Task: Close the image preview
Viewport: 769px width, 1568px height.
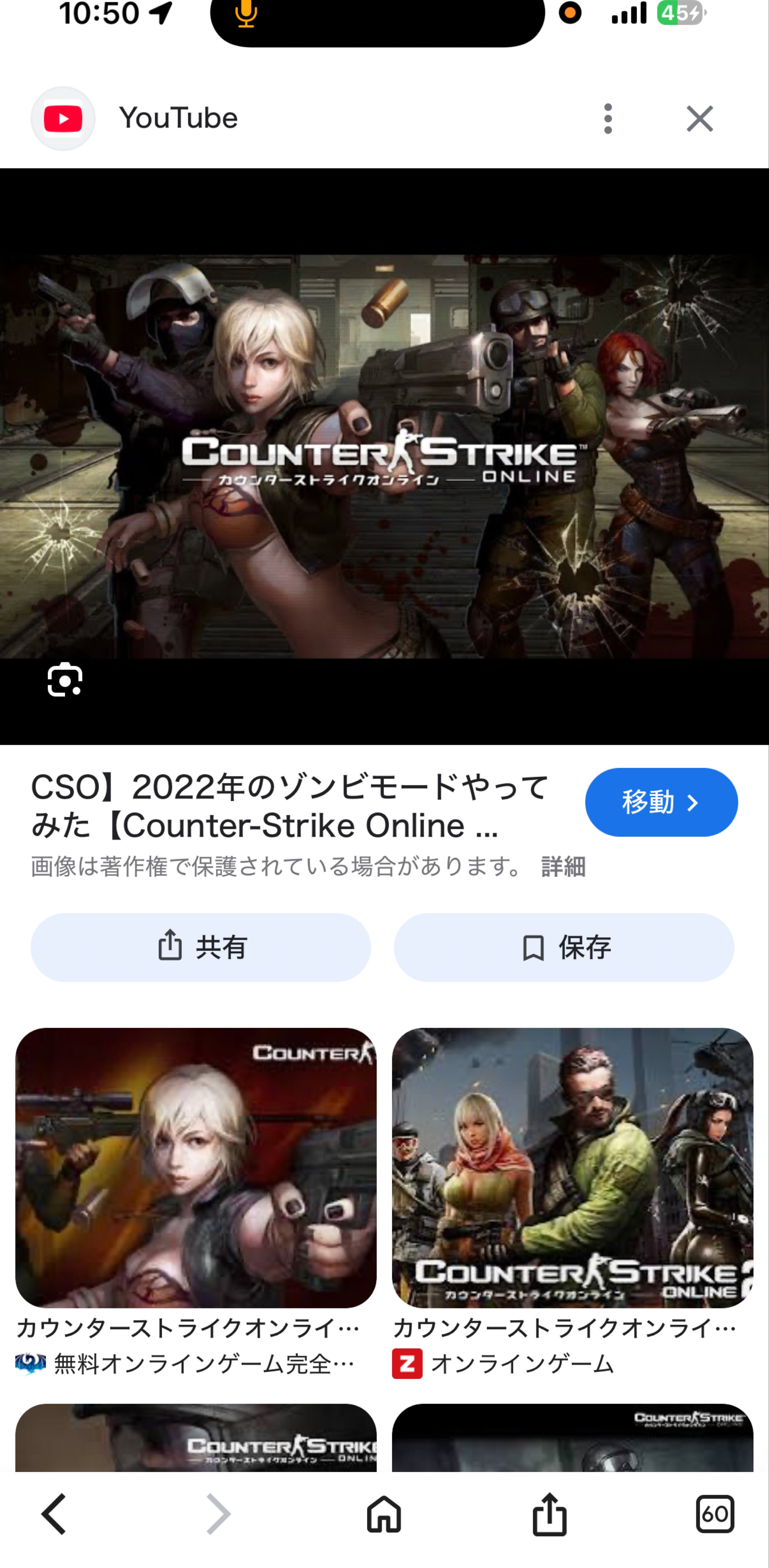Action: click(x=700, y=118)
